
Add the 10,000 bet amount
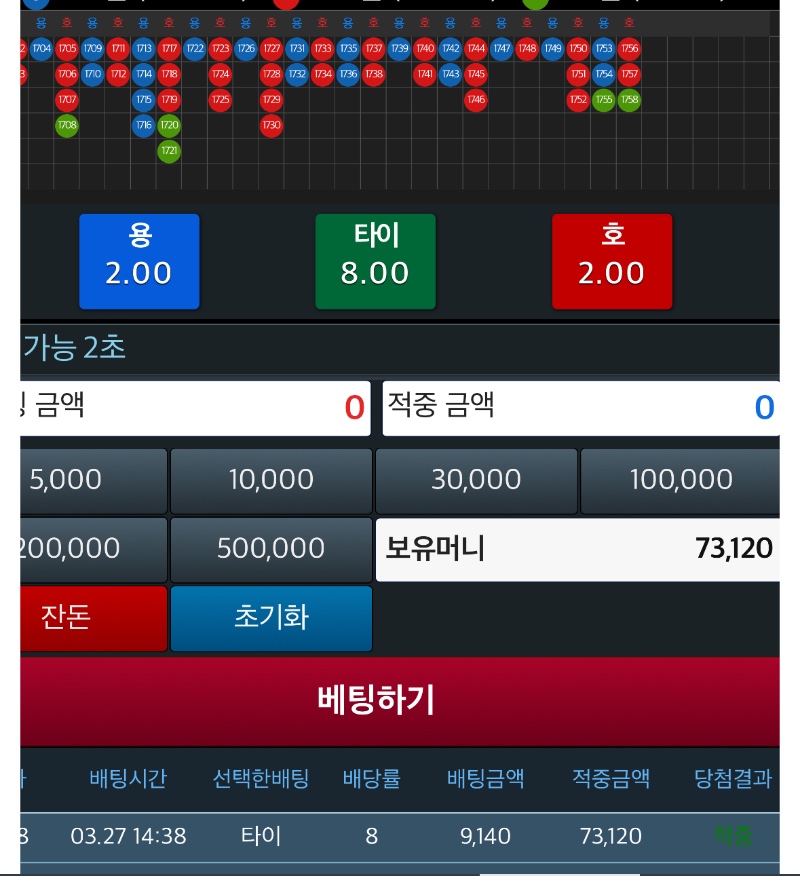click(271, 480)
